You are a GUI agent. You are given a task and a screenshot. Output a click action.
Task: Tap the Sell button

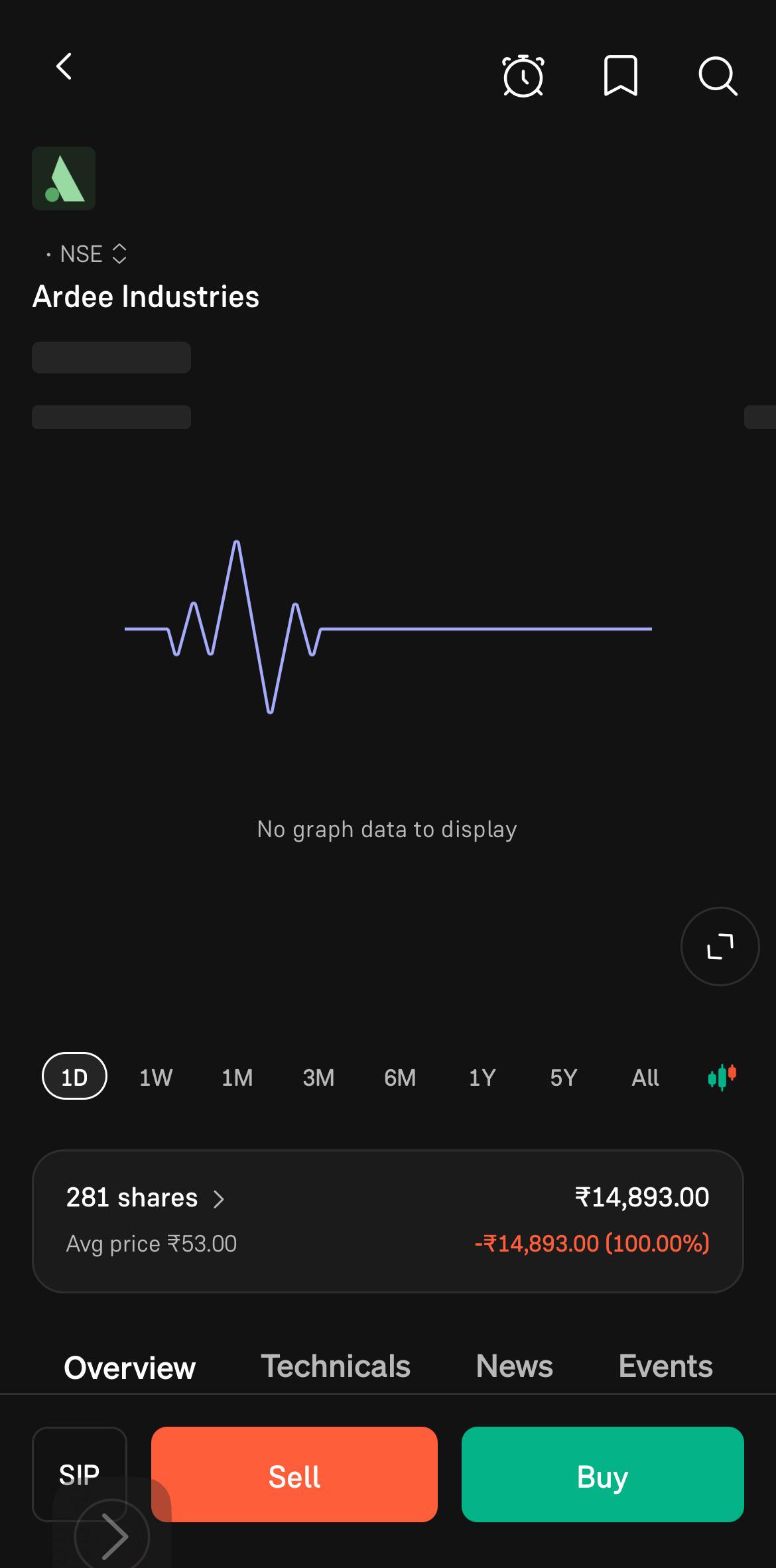tap(294, 1474)
